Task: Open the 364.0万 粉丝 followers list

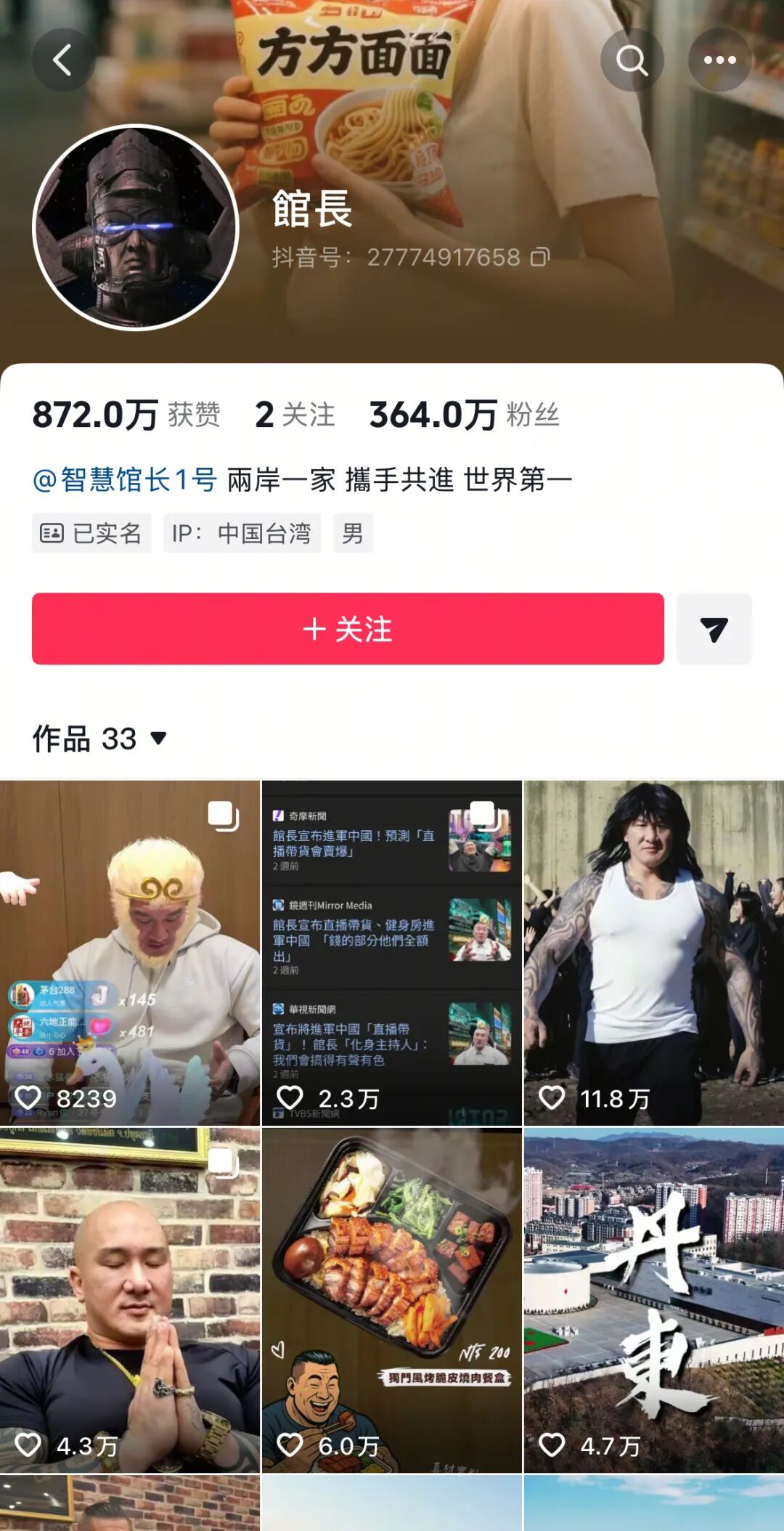Action: pos(464,415)
